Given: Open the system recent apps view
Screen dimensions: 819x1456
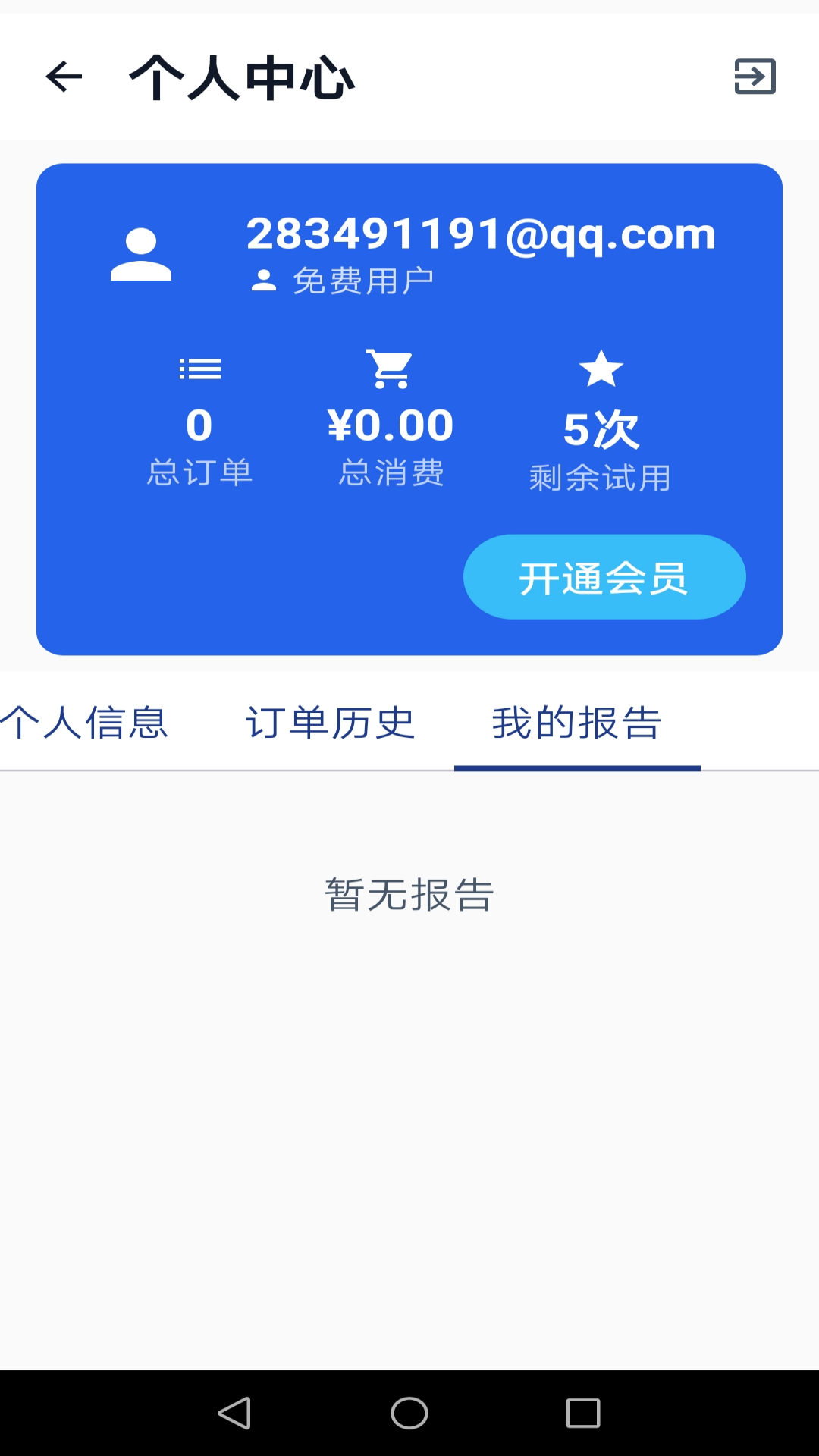Looking at the screenshot, I should (583, 1413).
